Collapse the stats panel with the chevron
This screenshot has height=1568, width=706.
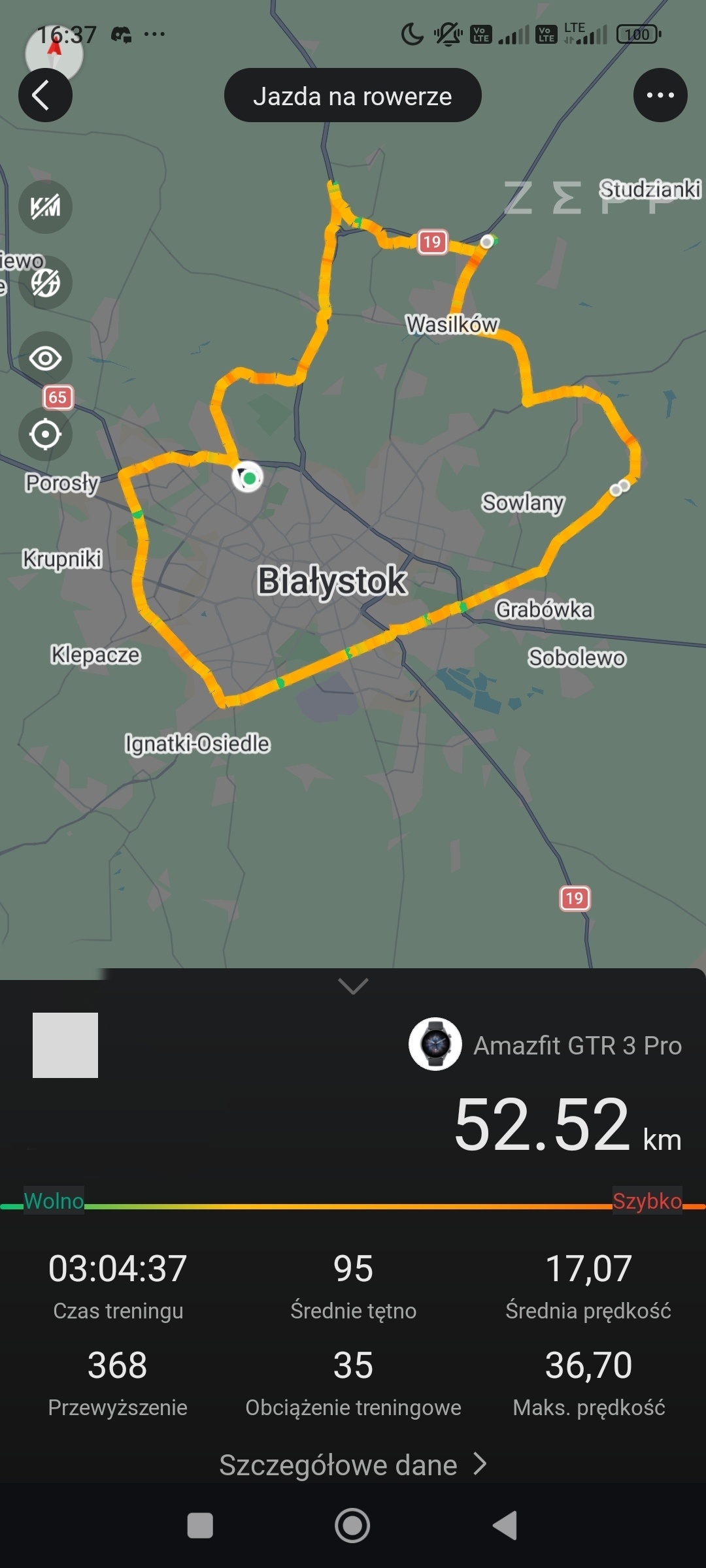point(353,985)
